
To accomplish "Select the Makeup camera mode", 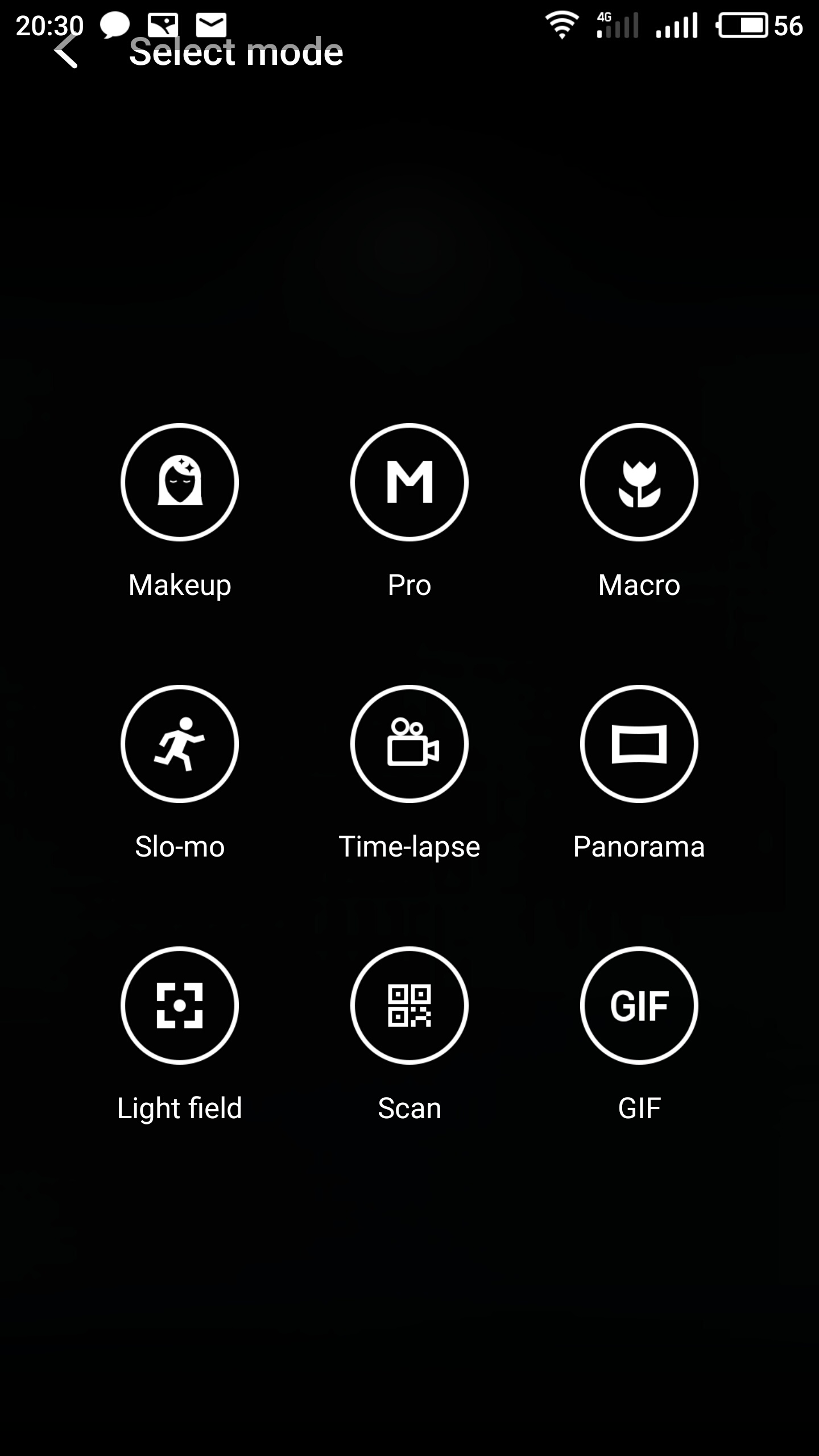I will tap(180, 482).
